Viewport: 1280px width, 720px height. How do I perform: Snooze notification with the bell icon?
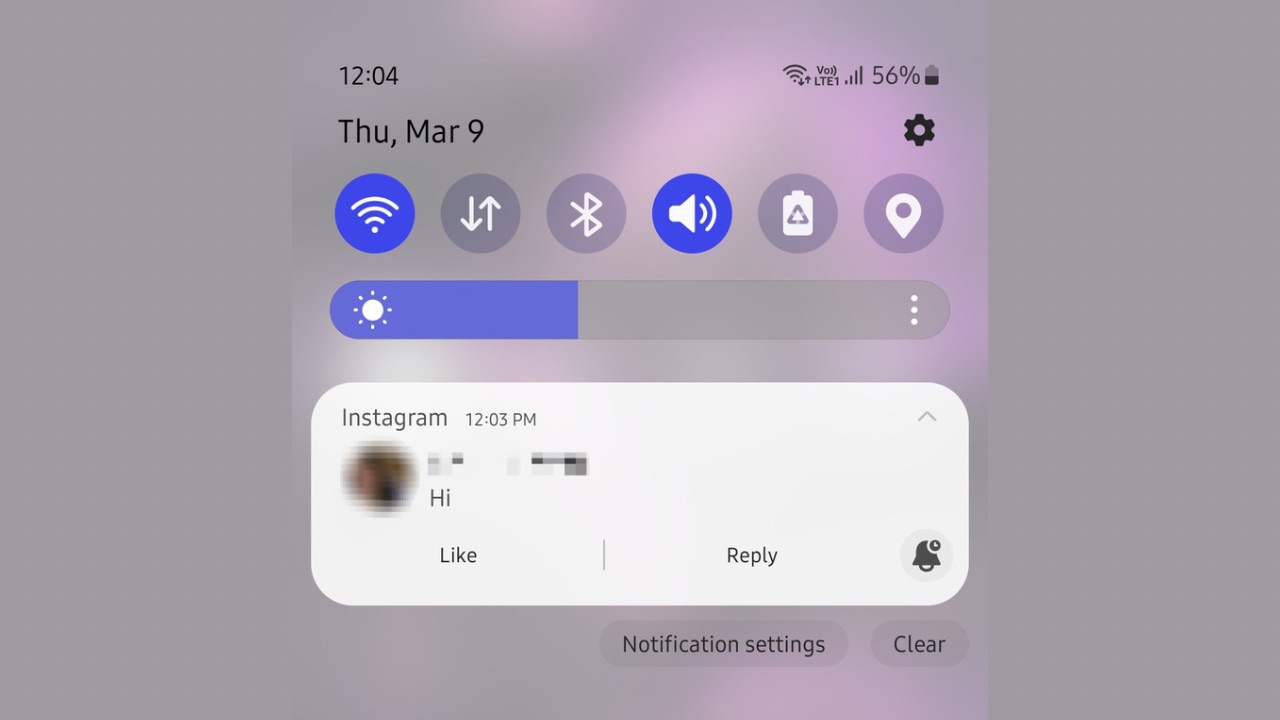click(x=927, y=555)
